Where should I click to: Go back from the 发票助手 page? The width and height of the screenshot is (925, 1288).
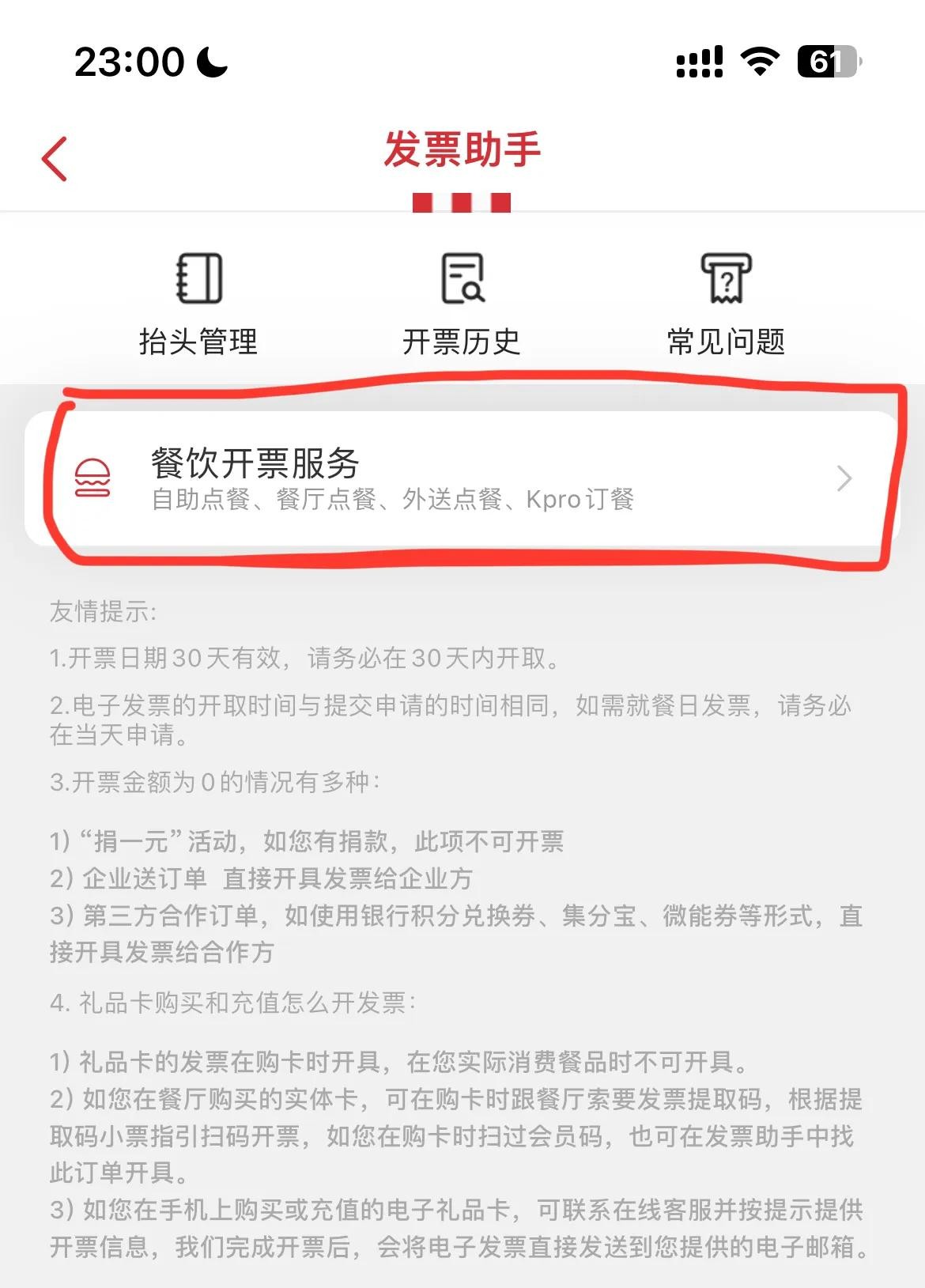[55, 159]
